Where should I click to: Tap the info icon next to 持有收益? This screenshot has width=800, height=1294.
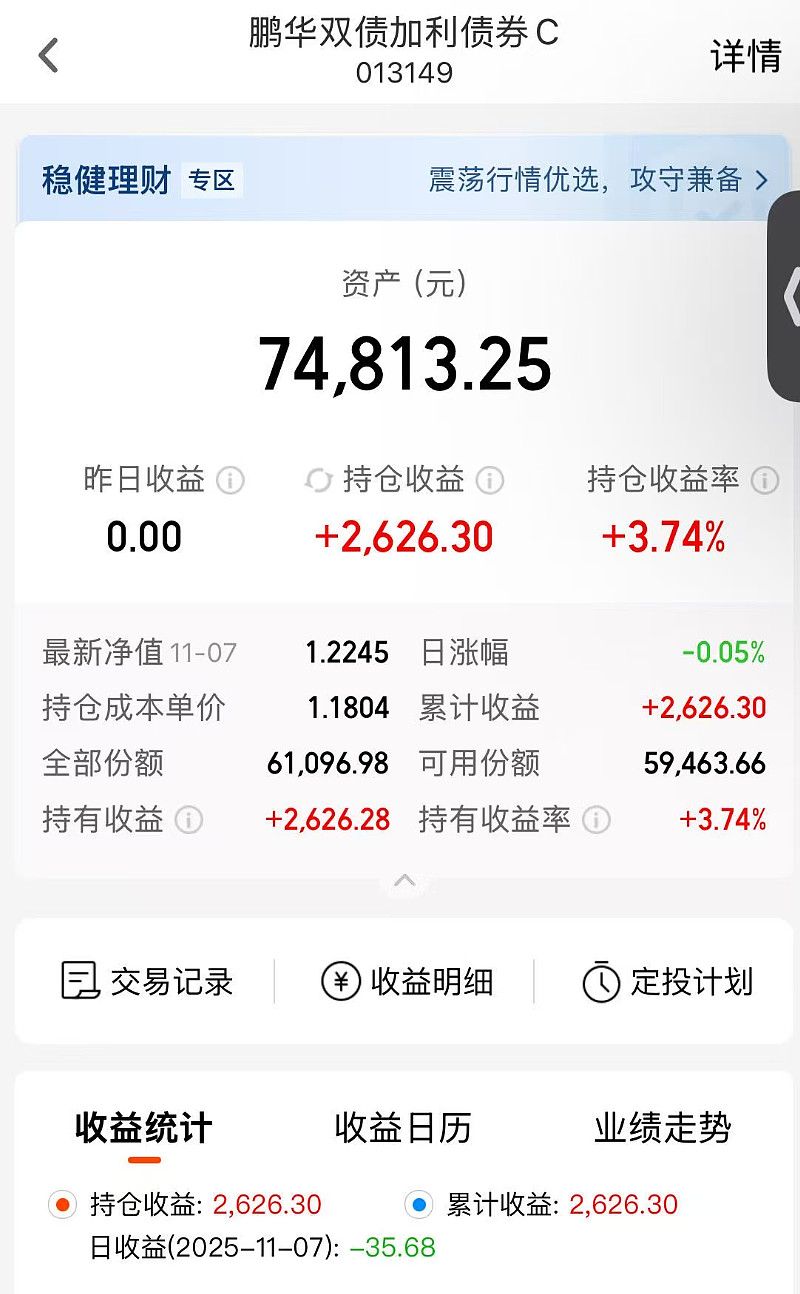pyautogui.click(x=189, y=821)
